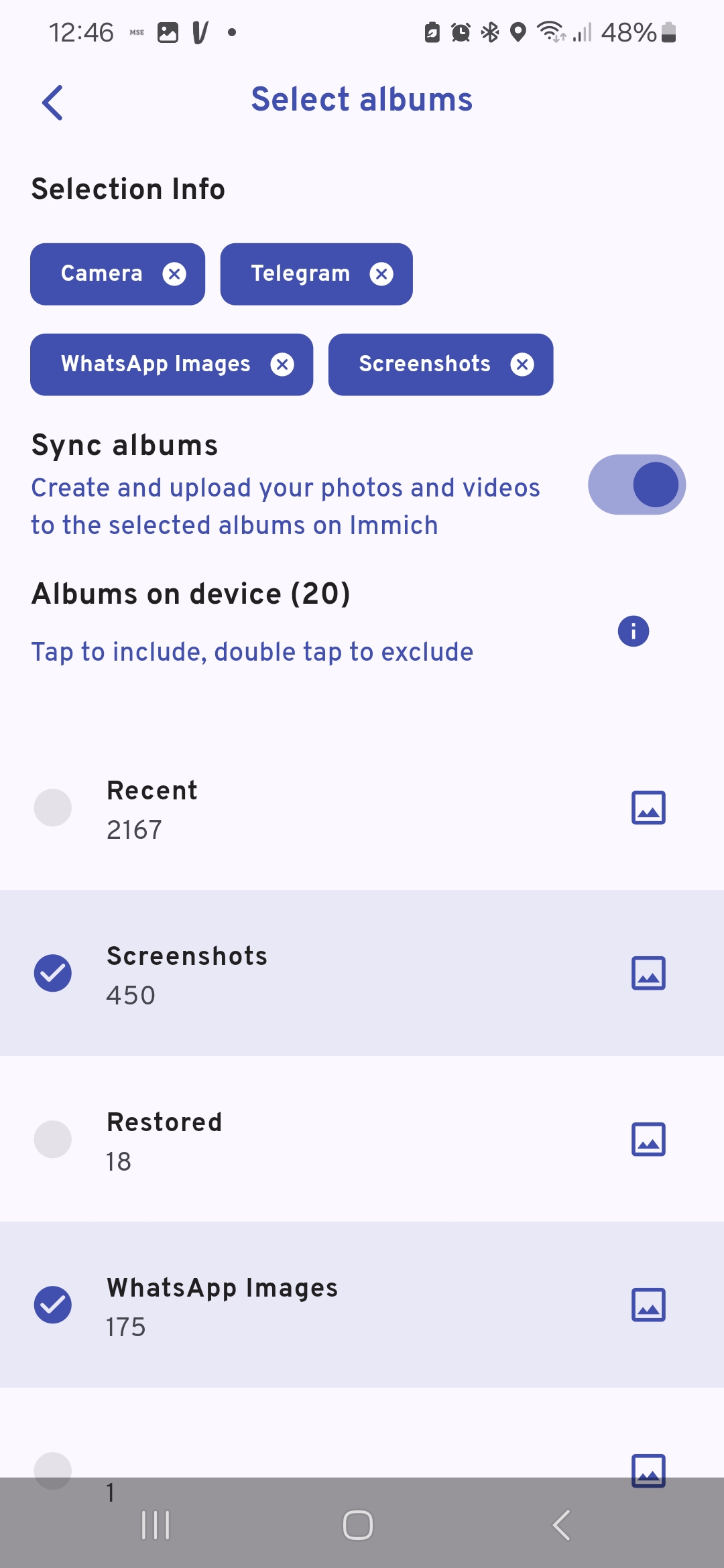Deselect the Screenshots album row
This screenshot has height=1568, width=724.
pos(362,973)
